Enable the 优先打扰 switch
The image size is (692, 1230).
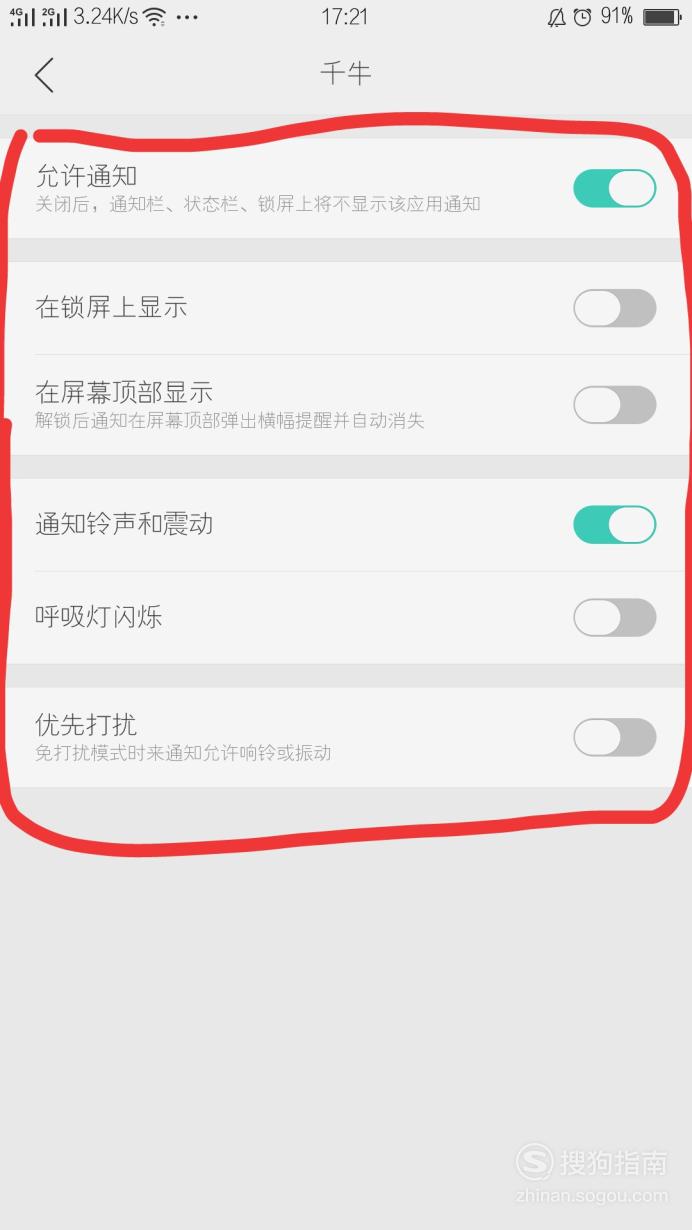click(x=614, y=737)
